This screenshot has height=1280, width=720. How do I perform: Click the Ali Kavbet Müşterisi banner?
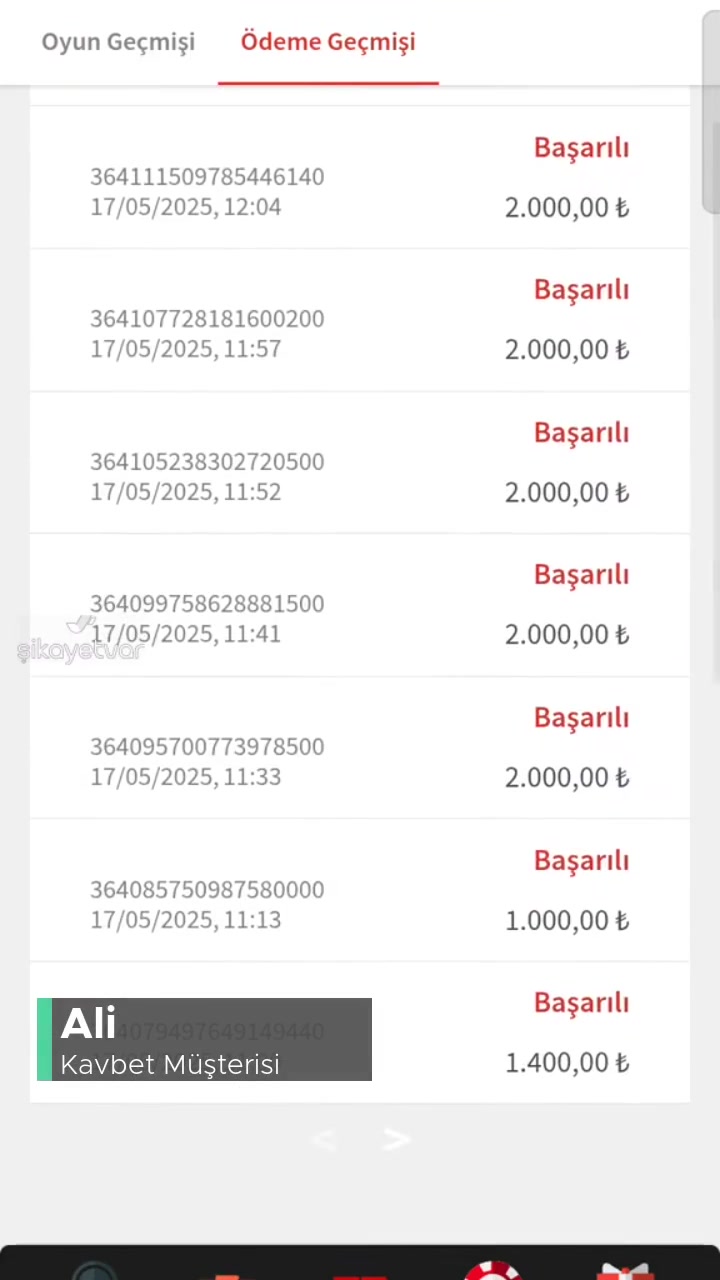[x=204, y=1040]
